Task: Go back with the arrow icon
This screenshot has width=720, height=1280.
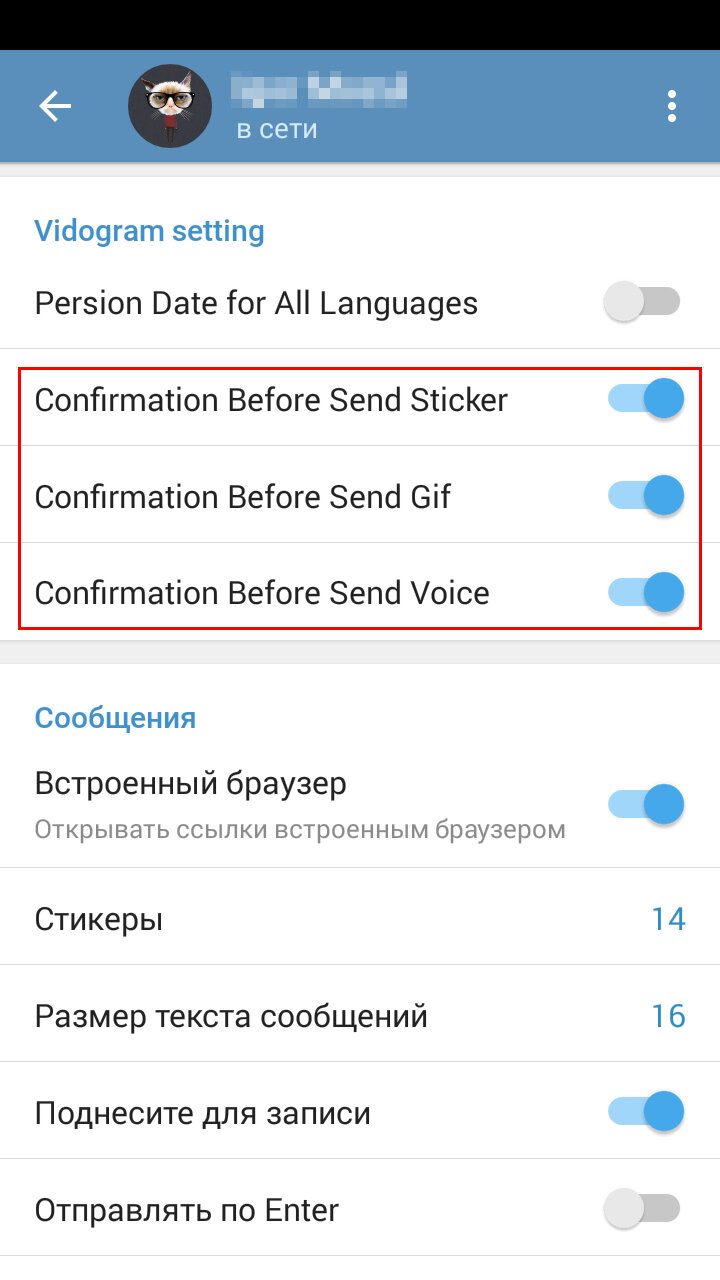Action: [x=55, y=106]
